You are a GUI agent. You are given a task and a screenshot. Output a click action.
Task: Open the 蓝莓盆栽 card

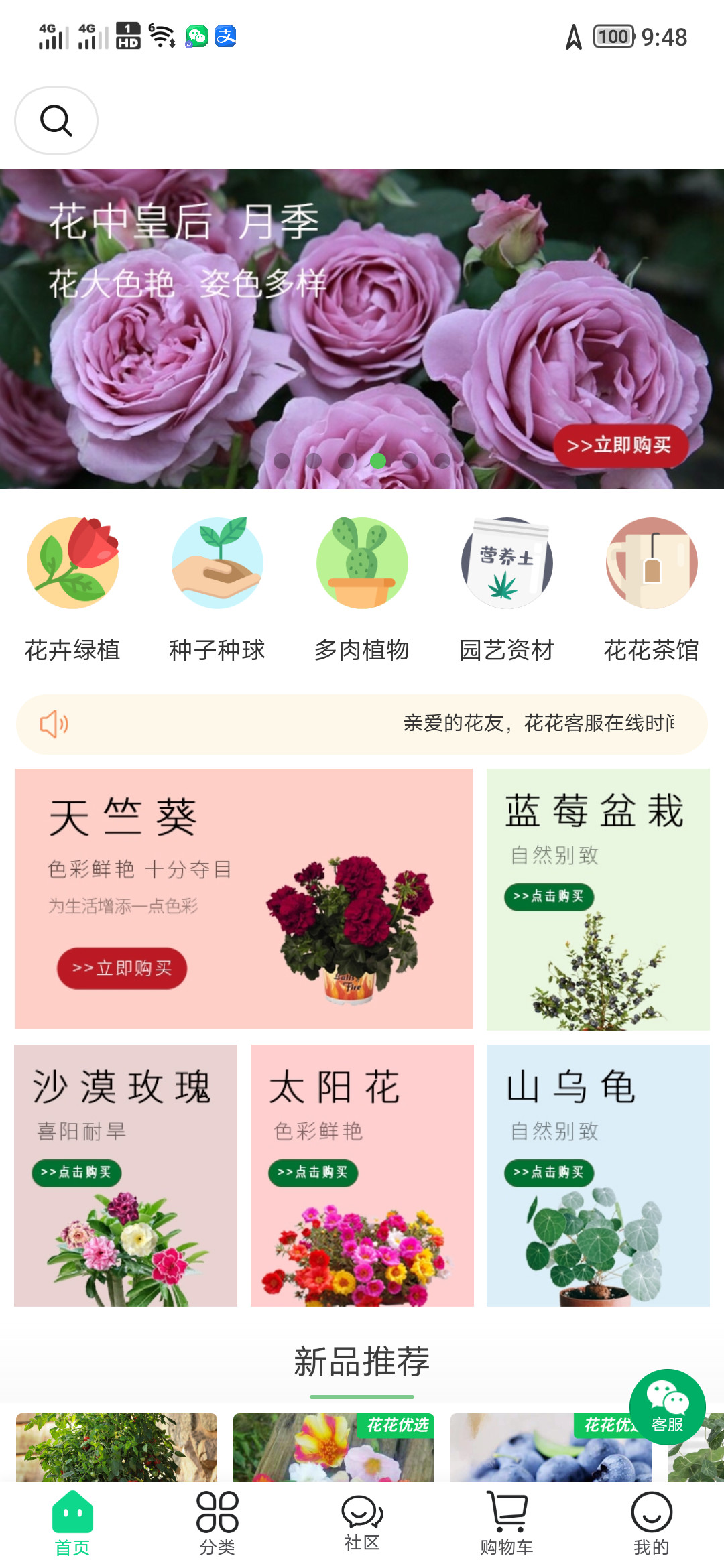pyautogui.click(x=598, y=899)
